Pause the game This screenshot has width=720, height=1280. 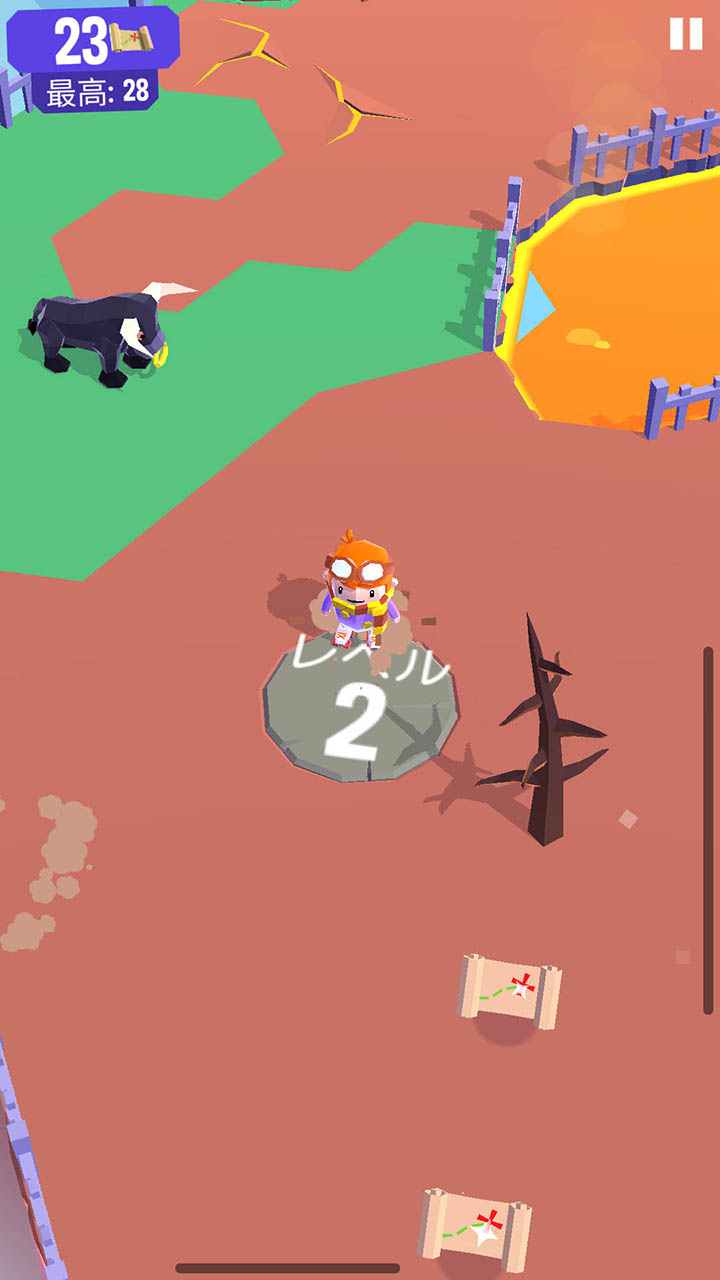pyautogui.click(x=686, y=34)
